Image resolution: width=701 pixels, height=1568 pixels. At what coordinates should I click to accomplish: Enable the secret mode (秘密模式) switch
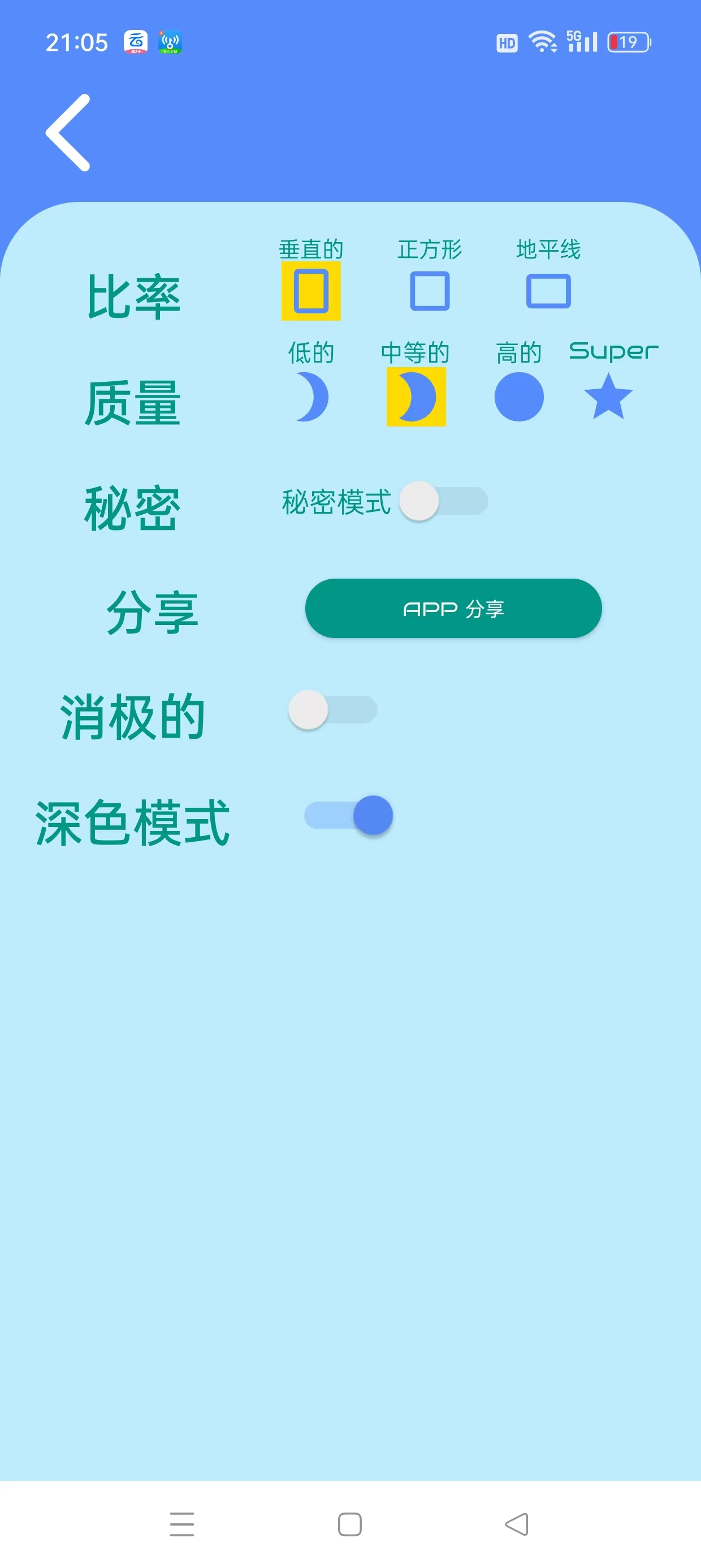[444, 501]
